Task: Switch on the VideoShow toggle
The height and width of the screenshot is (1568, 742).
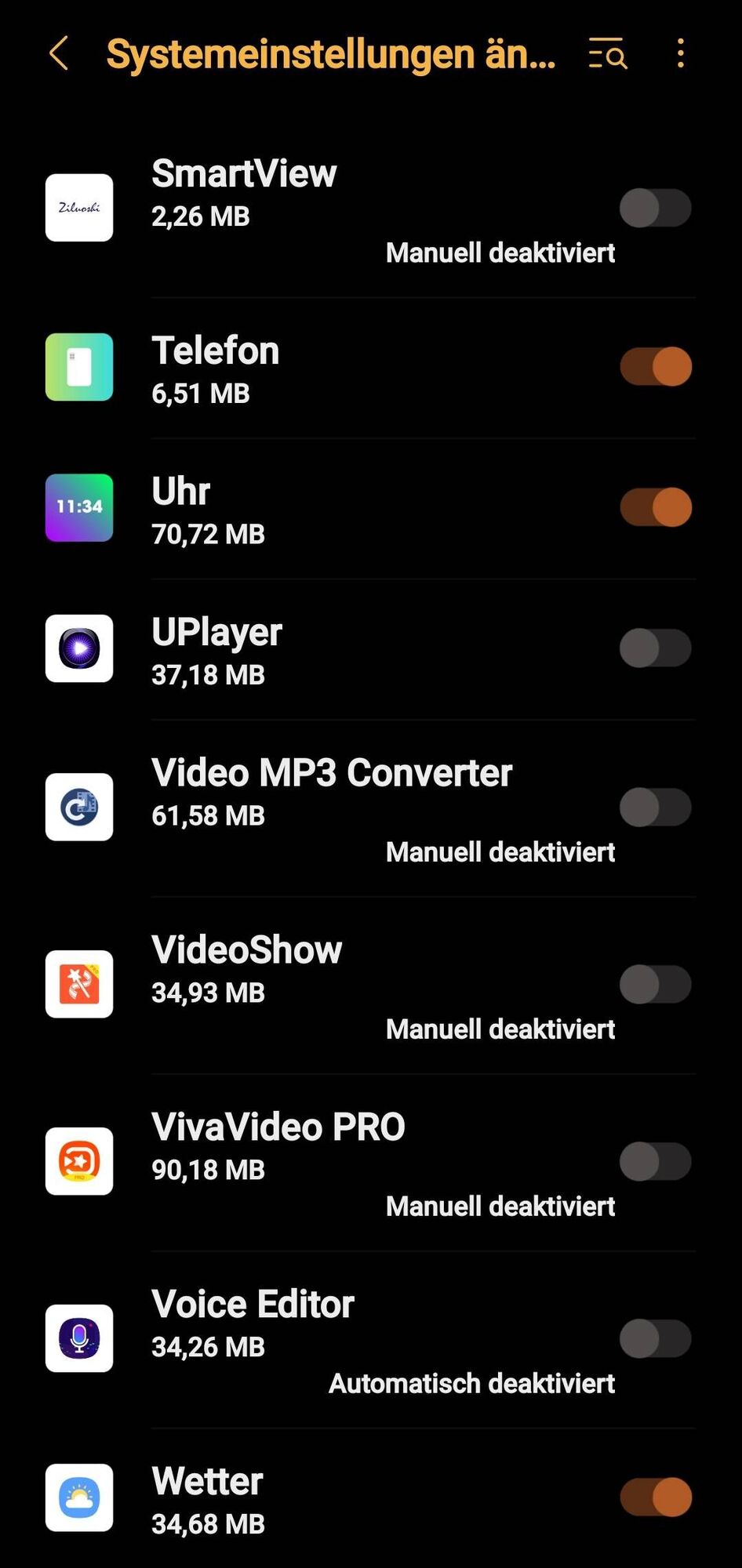Action: pos(655,985)
